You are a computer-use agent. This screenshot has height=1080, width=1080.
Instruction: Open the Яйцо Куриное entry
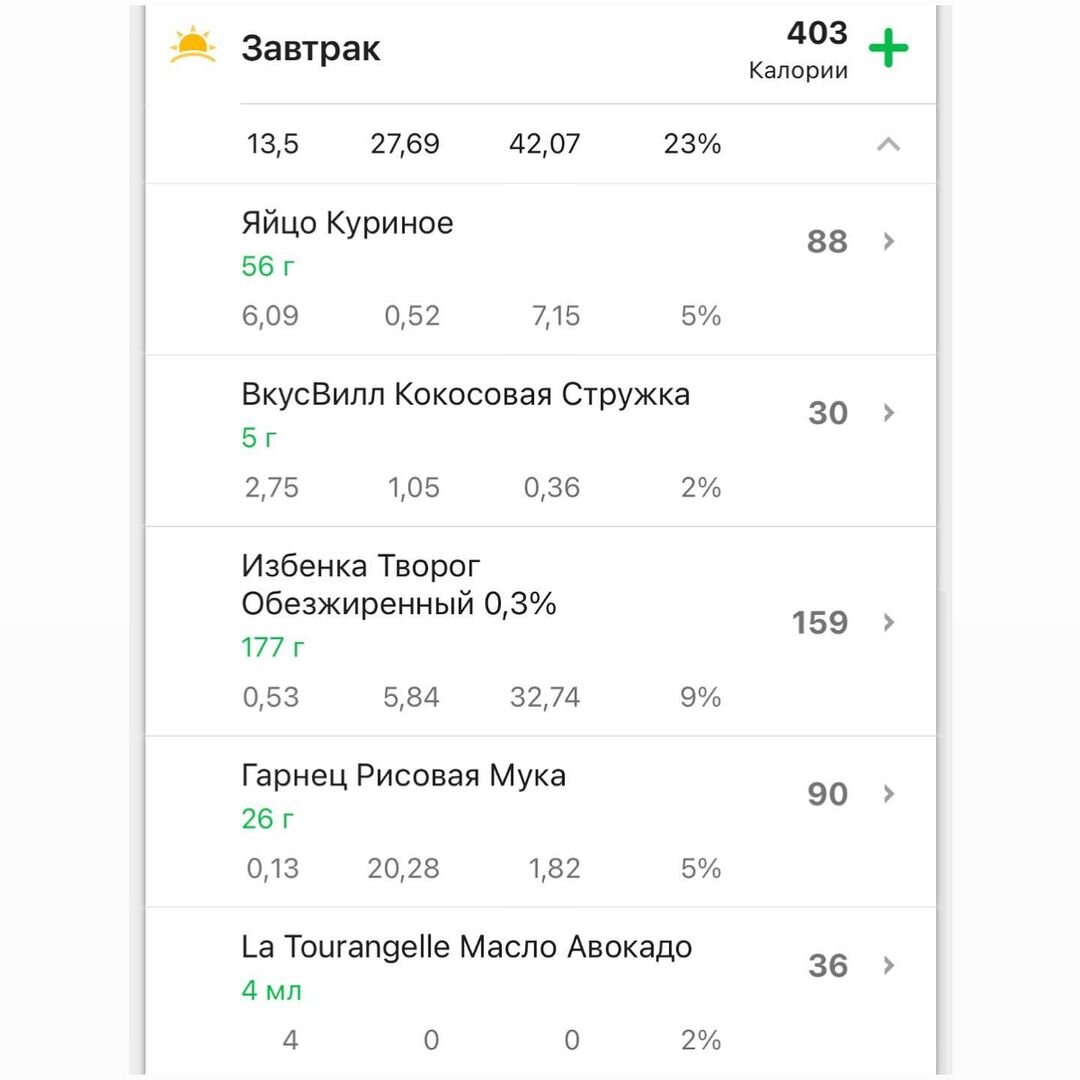click(x=541, y=269)
